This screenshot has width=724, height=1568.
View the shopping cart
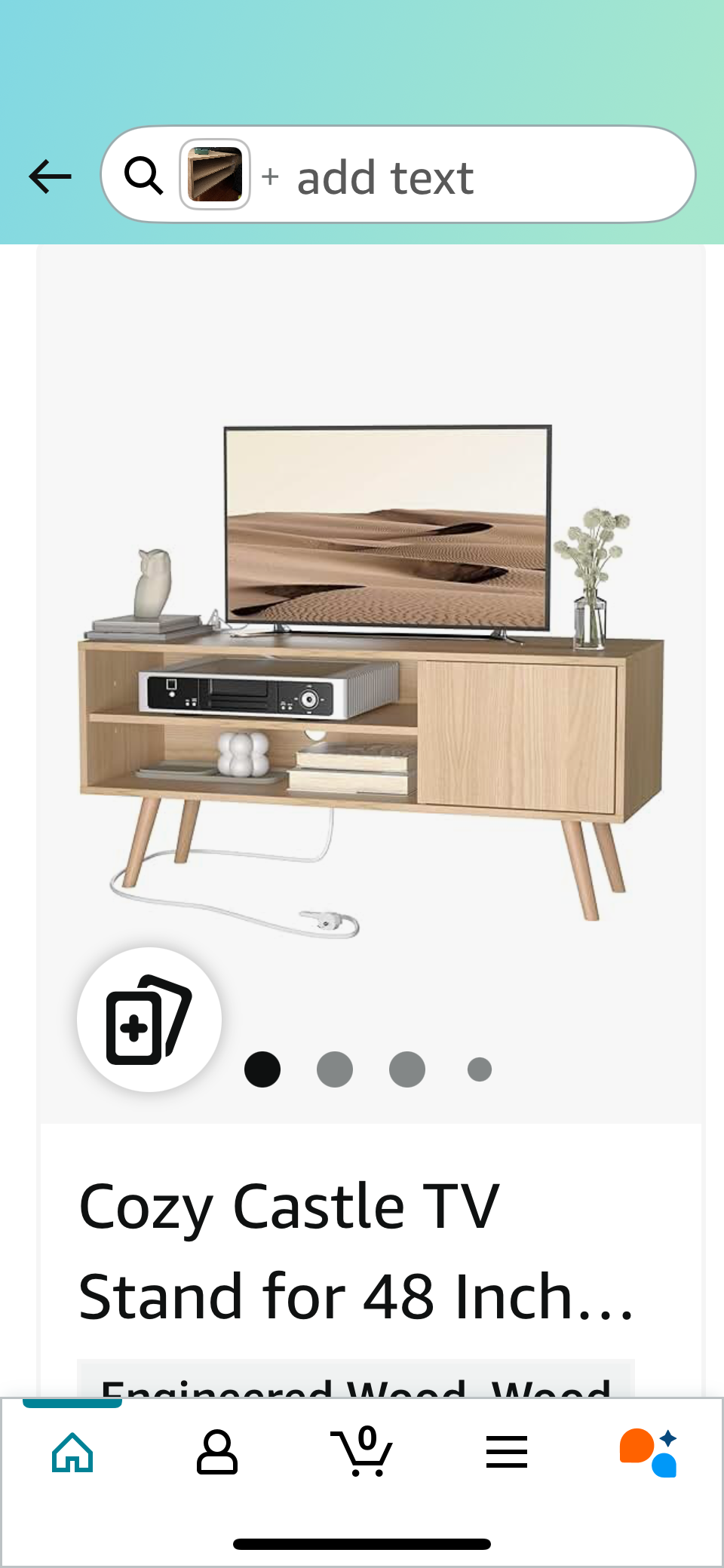pos(362,1452)
